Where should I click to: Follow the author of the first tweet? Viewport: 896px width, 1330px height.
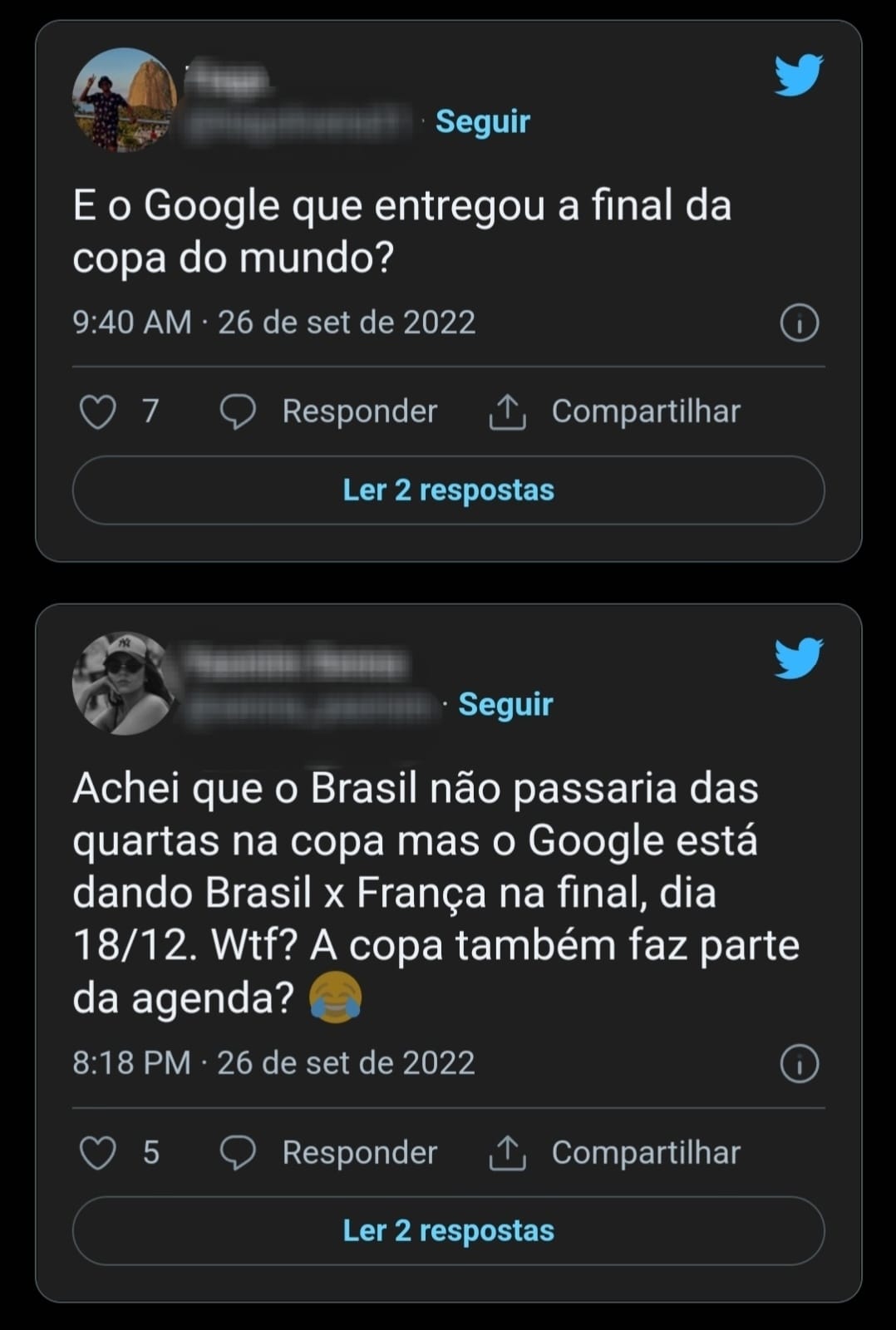point(482,121)
